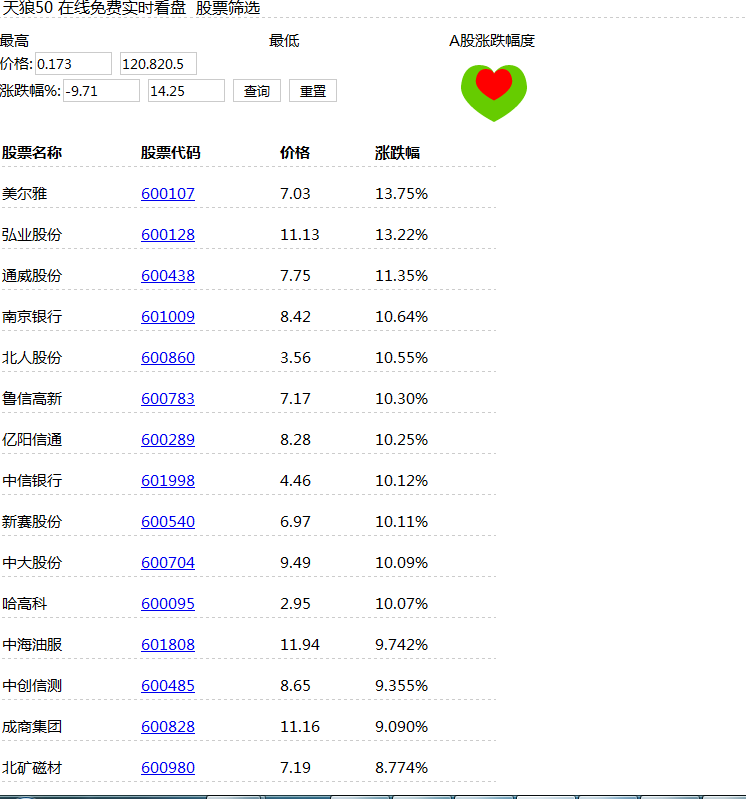Tap the 查询 query button
The height and width of the screenshot is (799, 746).
(x=257, y=91)
